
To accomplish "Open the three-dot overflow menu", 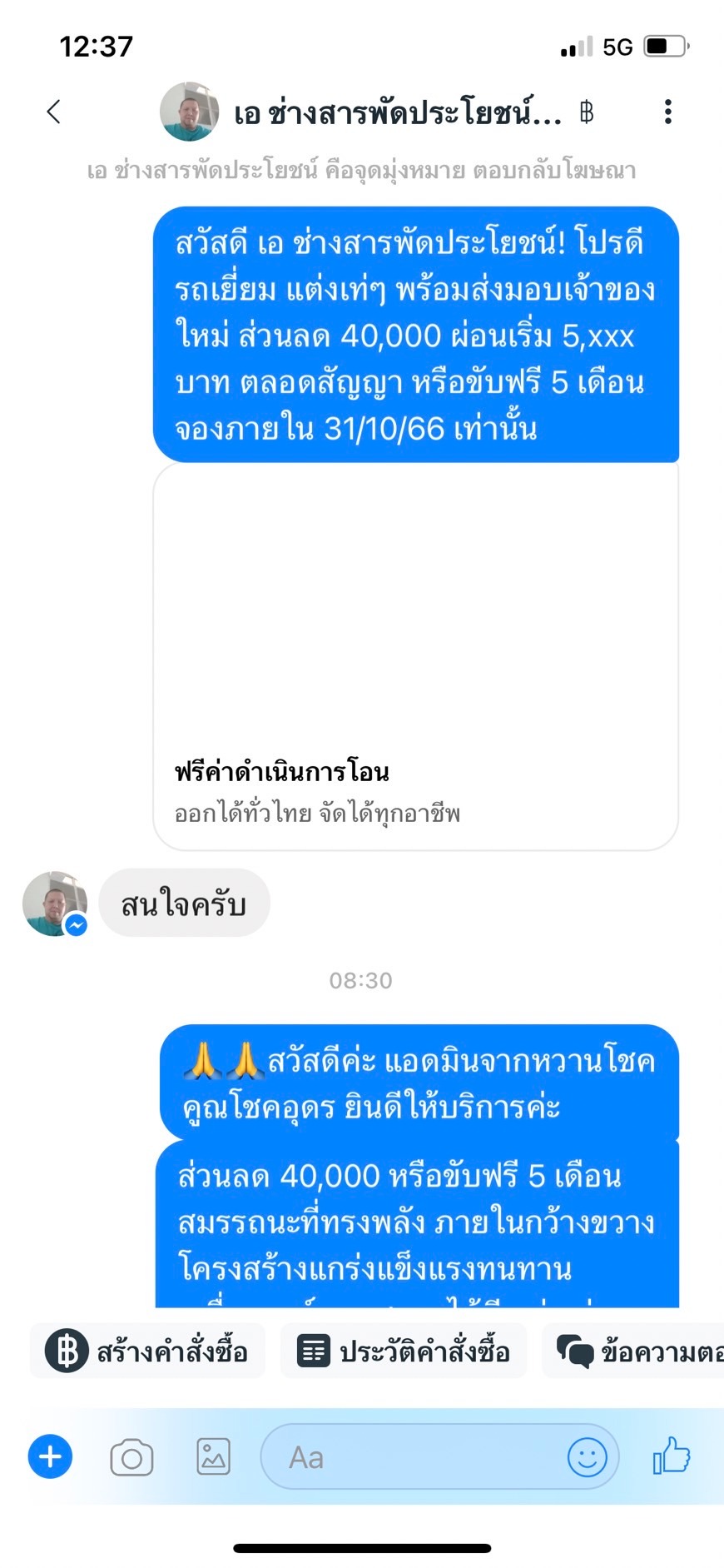I will (667, 112).
